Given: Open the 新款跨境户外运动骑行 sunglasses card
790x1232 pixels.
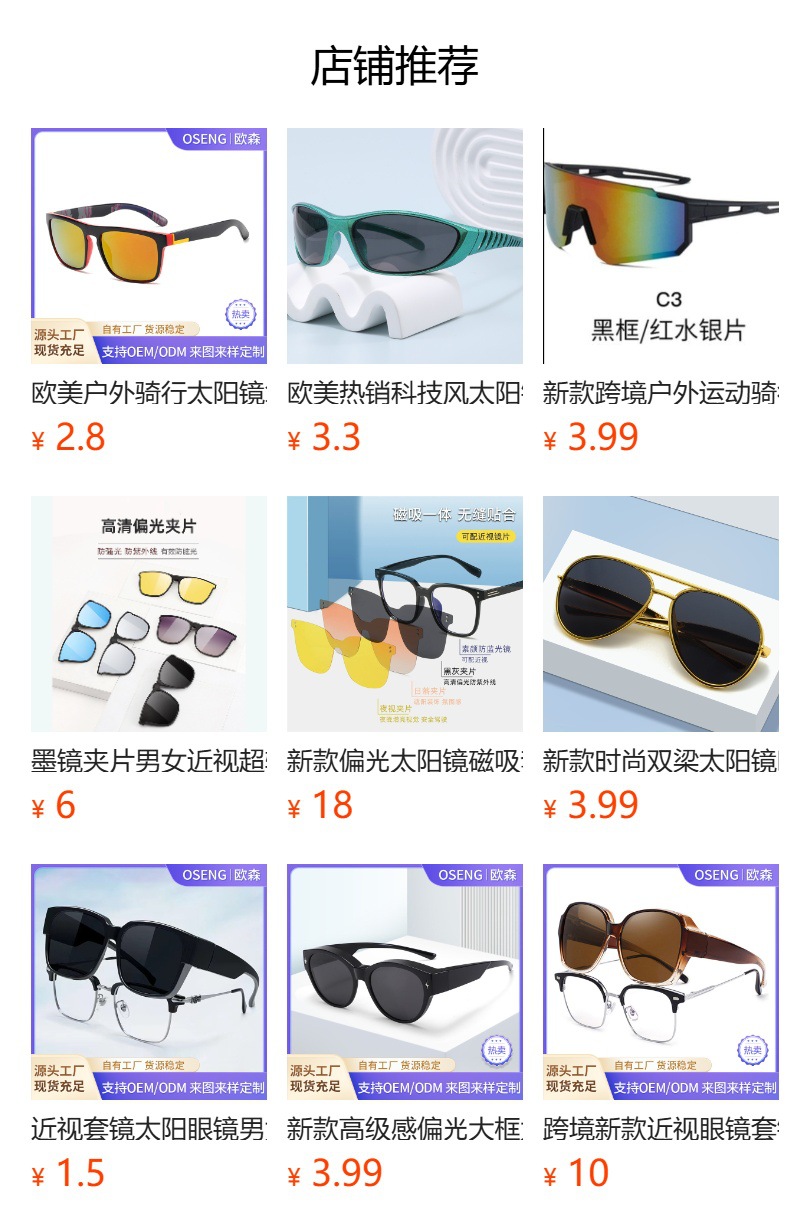Looking at the screenshot, I should 661,246.
